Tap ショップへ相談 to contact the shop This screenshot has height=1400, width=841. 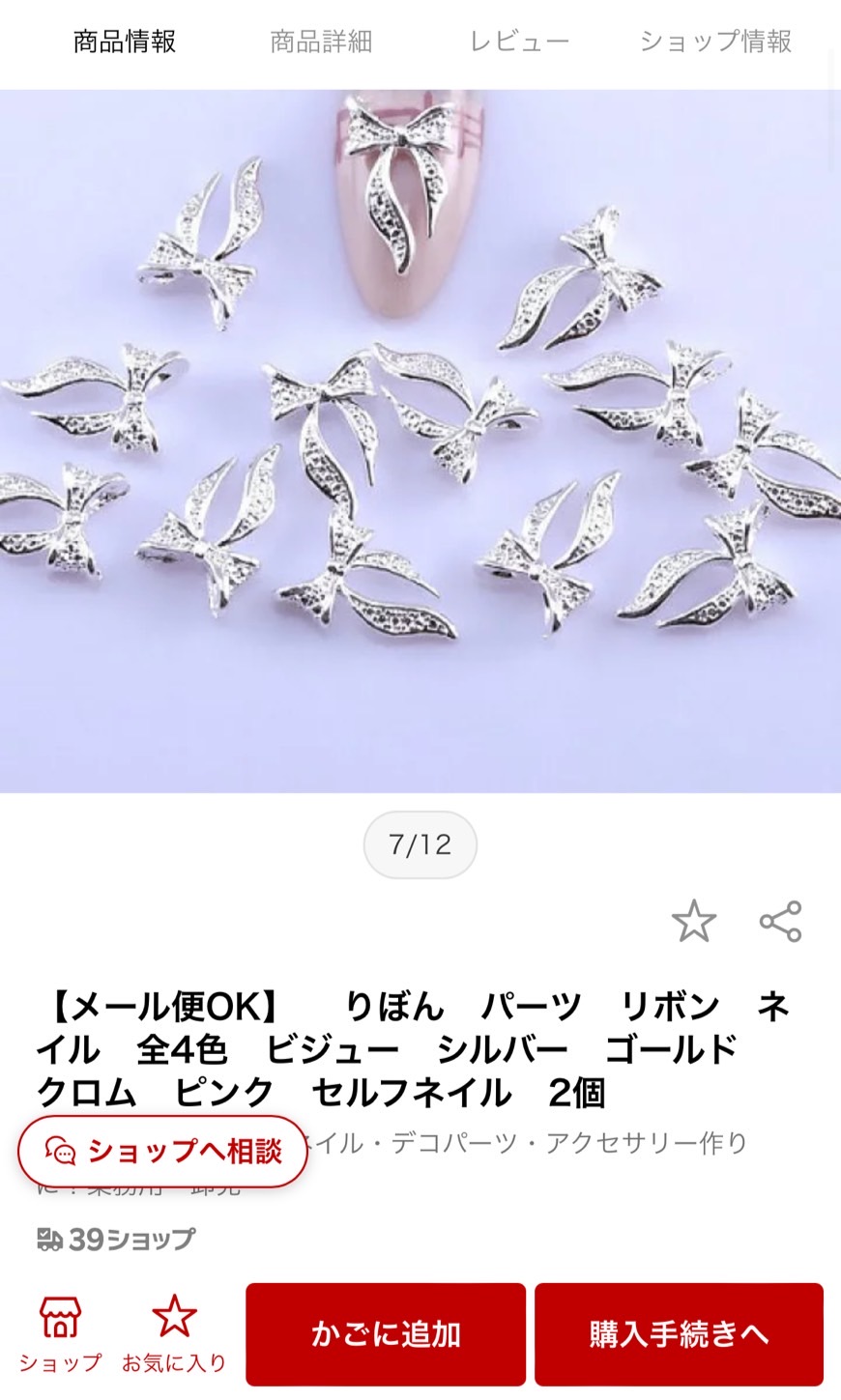coord(162,1151)
